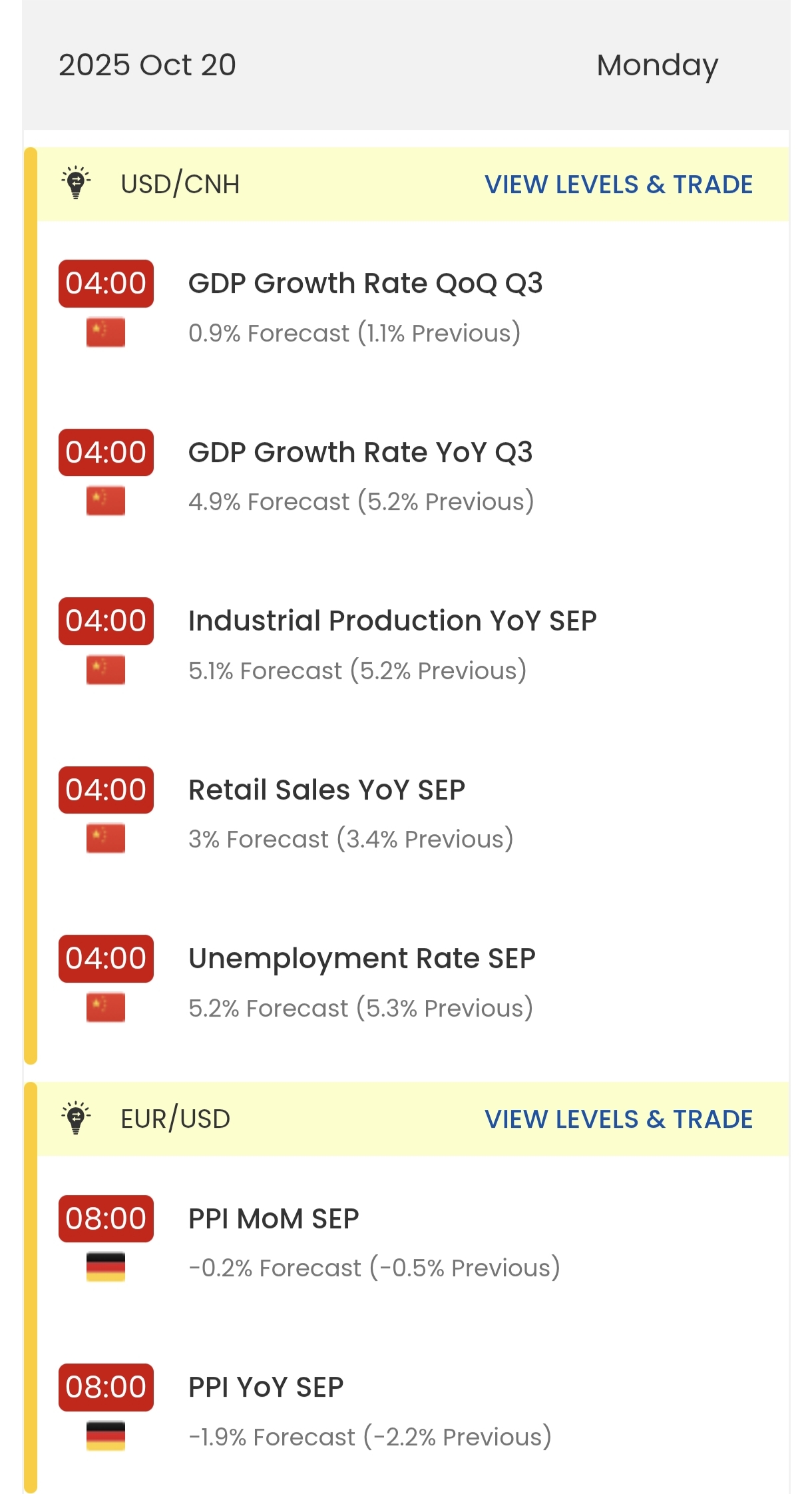This screenshot has width=812, height=1494.
Task: Open View Levels & Trade for EUR/USD
Action: click(x=618, y=1119)
